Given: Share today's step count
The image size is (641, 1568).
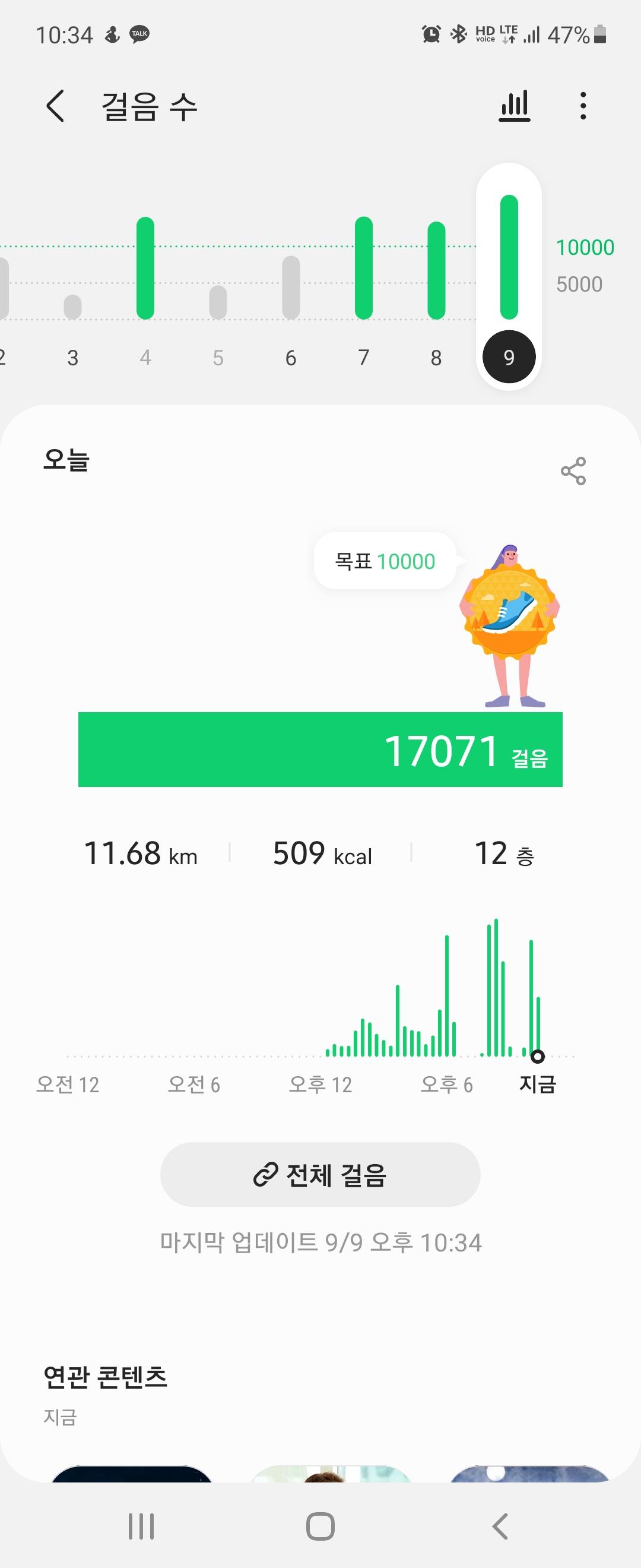Looking at the screenshot, I should coord(573,470).
